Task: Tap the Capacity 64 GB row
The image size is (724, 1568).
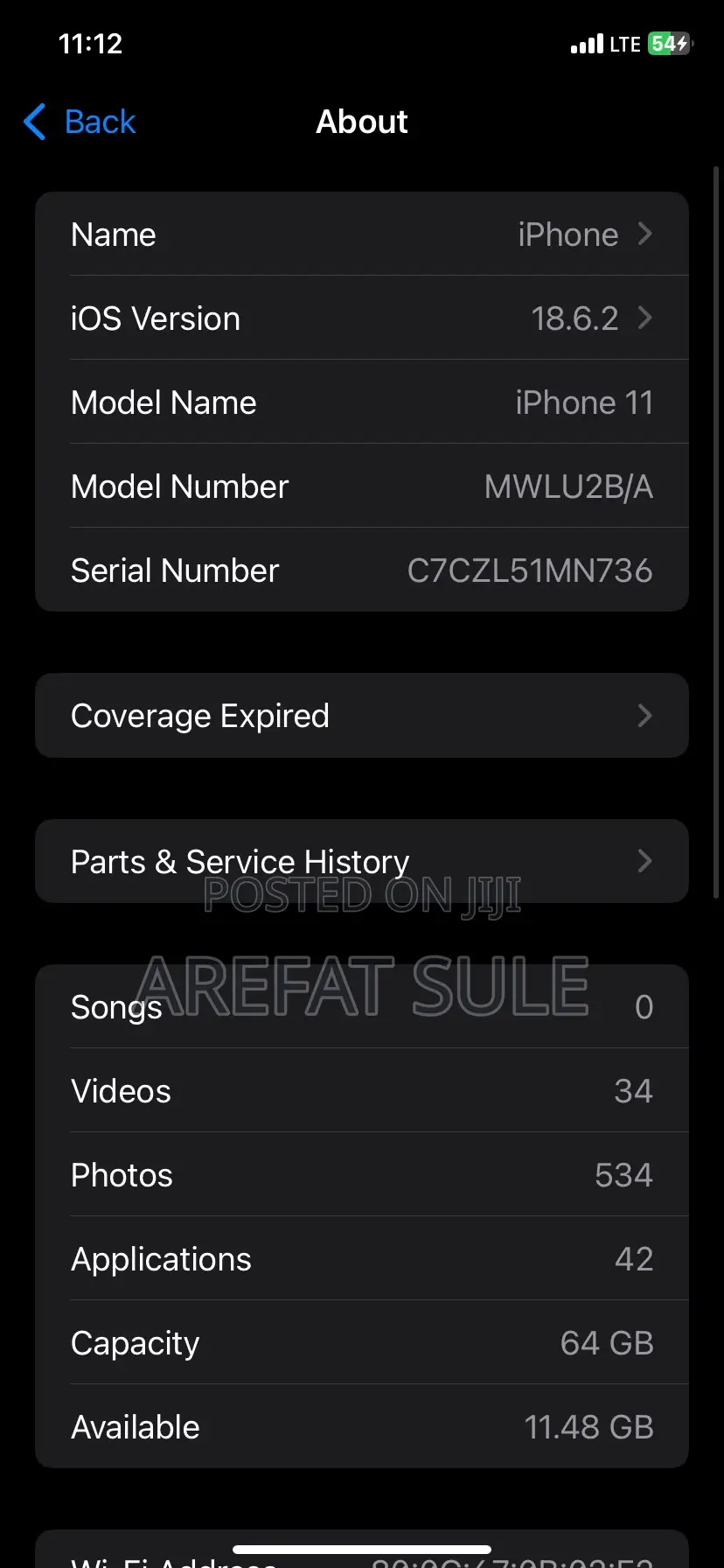Action: point(362,1342)
